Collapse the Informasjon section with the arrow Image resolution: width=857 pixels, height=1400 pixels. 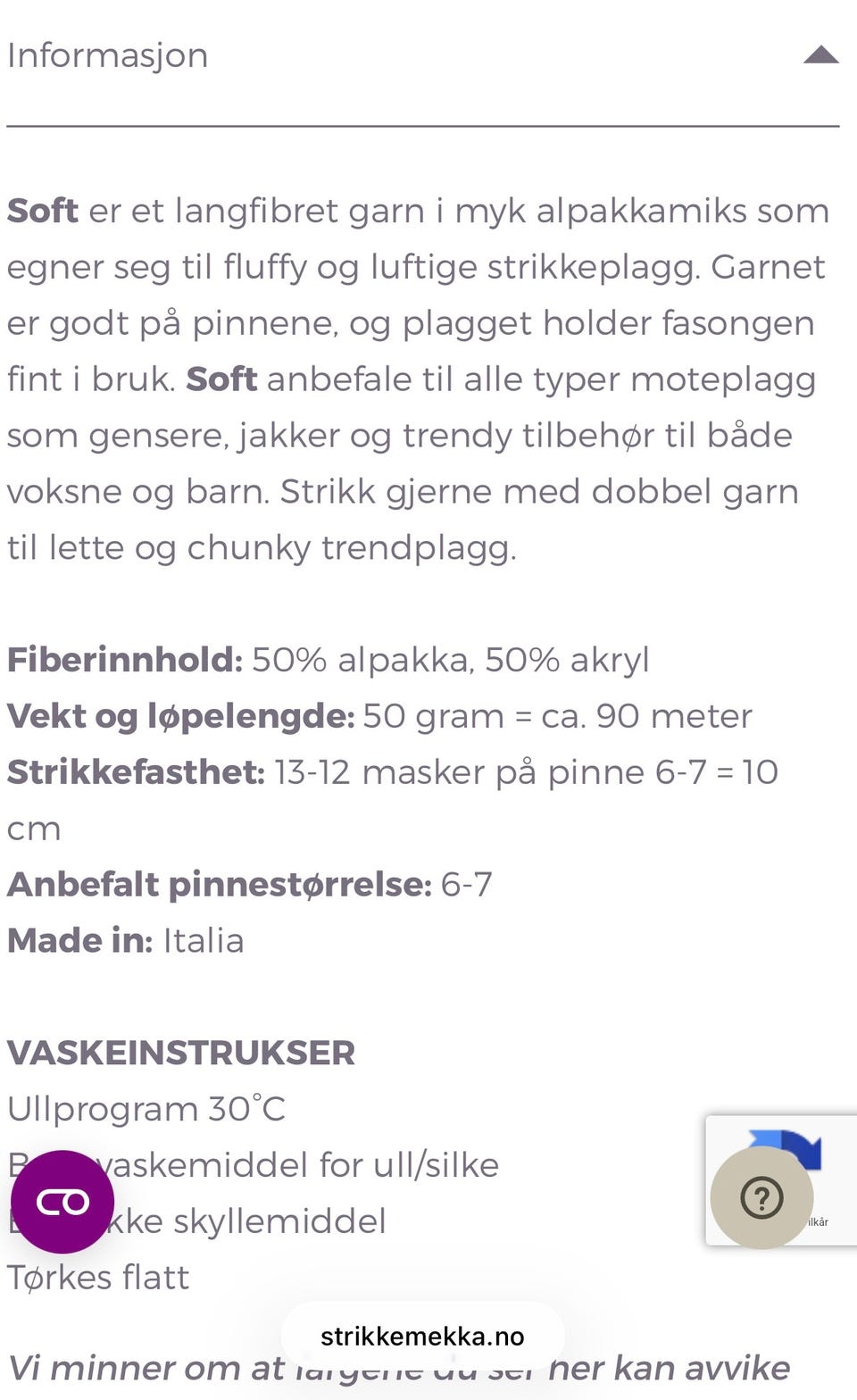pyautogui.click(x=821, y=55)
